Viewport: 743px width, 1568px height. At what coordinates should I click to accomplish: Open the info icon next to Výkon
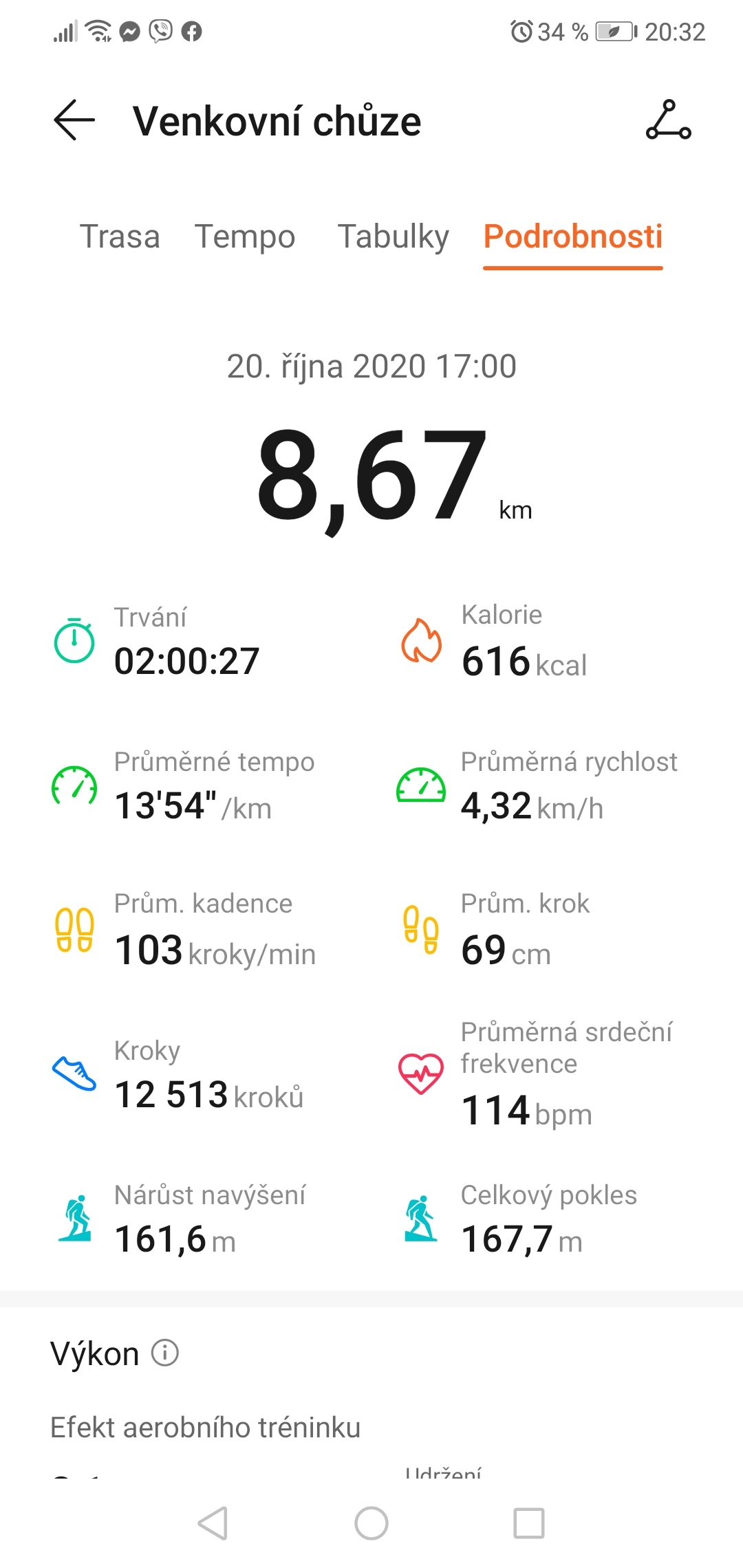pyautogui.click(x=165, y=1353)
